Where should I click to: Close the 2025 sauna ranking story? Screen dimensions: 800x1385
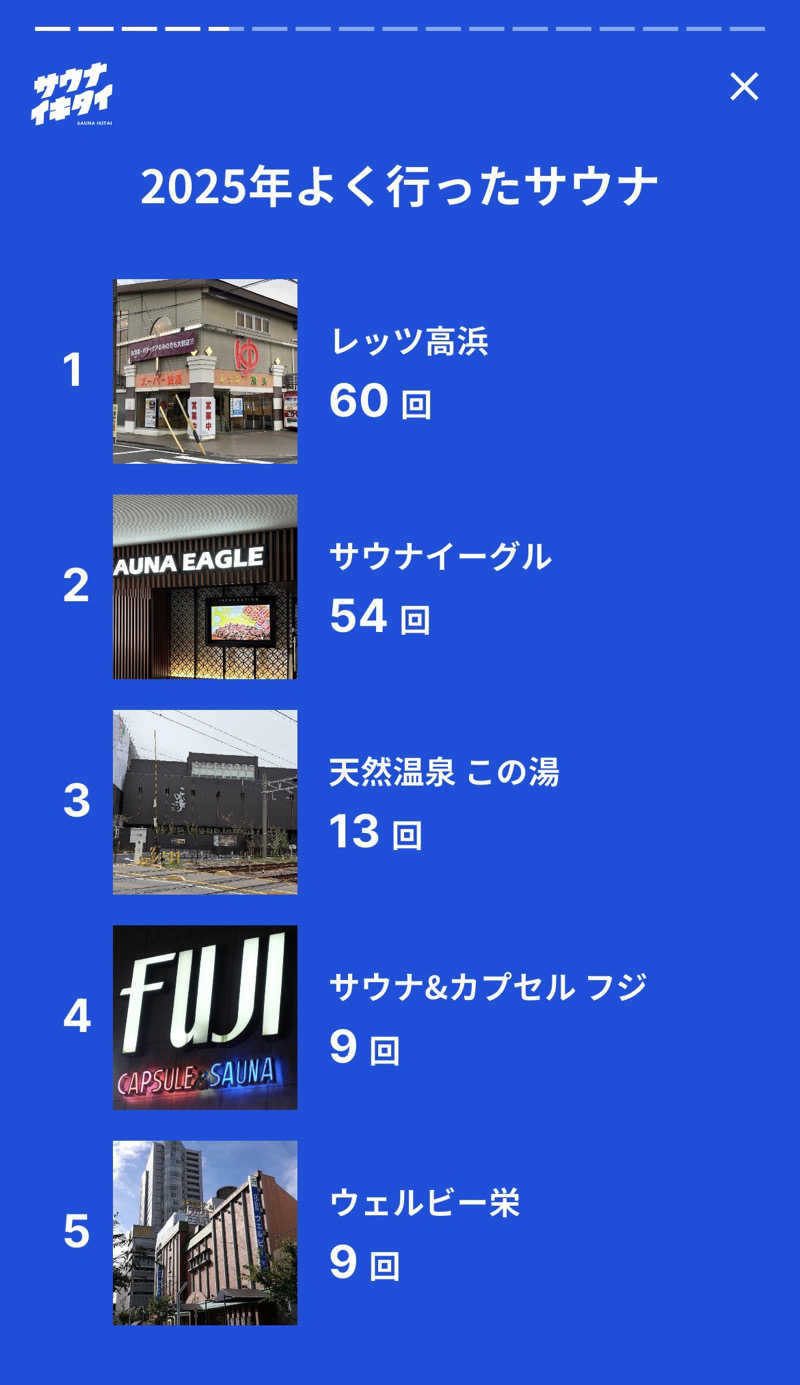[744, 87]
